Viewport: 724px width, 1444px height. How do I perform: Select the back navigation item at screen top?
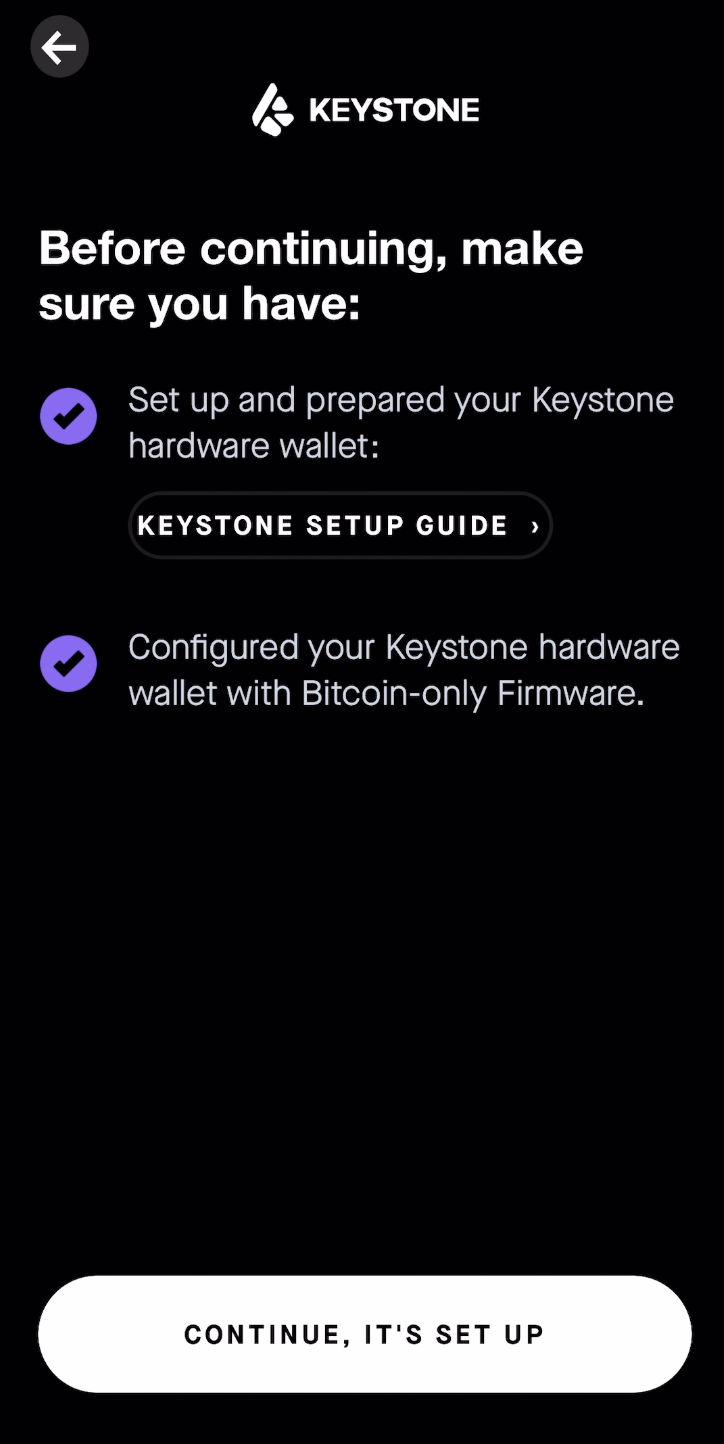[59, 46]
